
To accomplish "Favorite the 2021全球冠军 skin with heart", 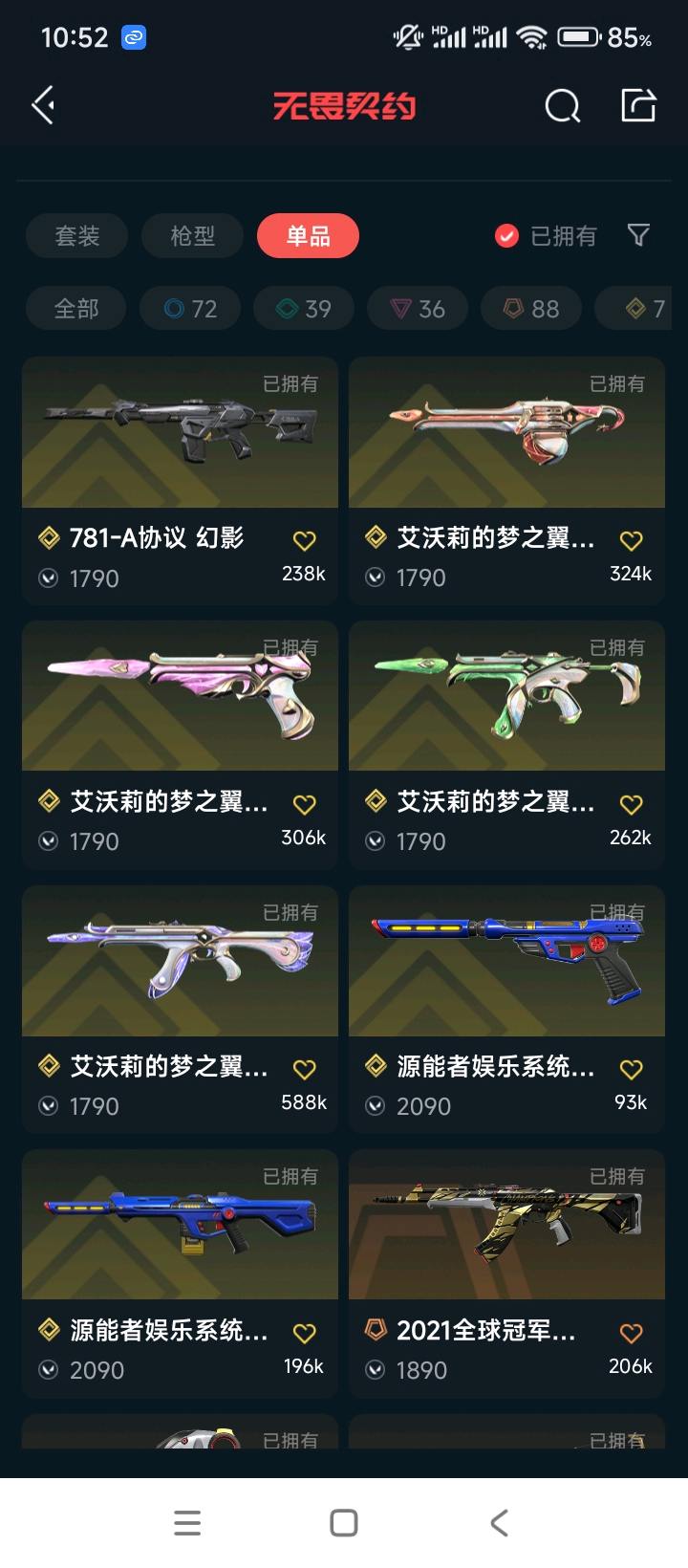I will pyautogui.click(x=632, y=1333).
